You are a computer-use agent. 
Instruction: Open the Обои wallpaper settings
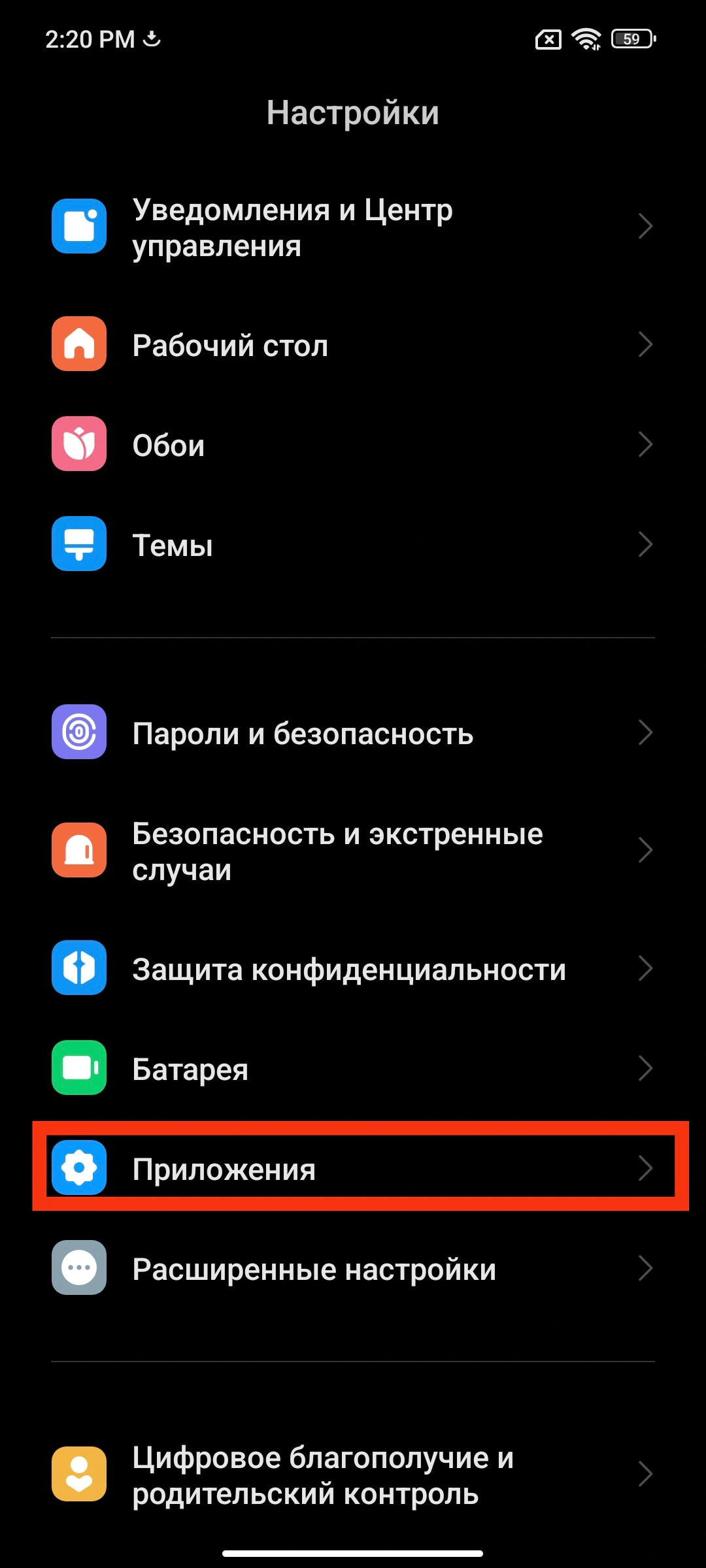point(353,445)
